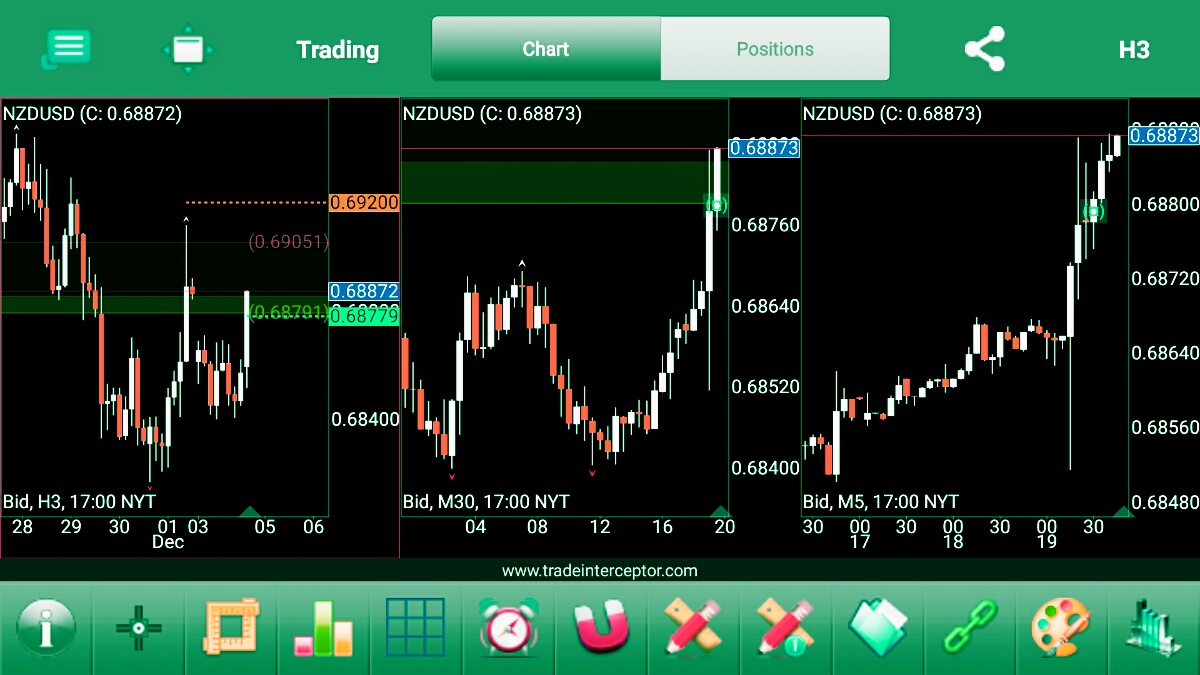Screen dimensions: 1200x675
Task: Select the Chart tab
Action: (546, 49)
